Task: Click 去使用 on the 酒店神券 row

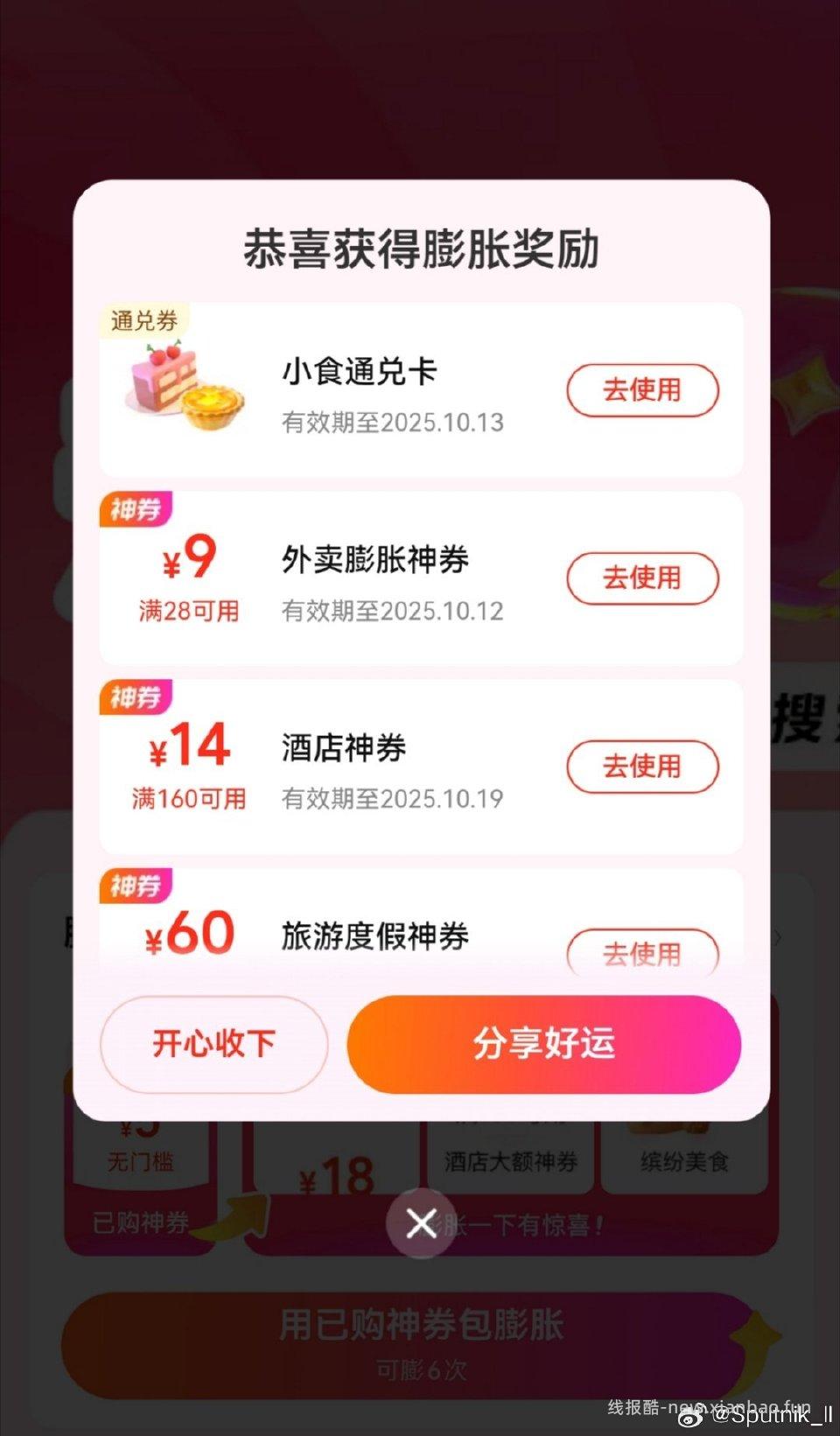Action: tap(643, 766)
